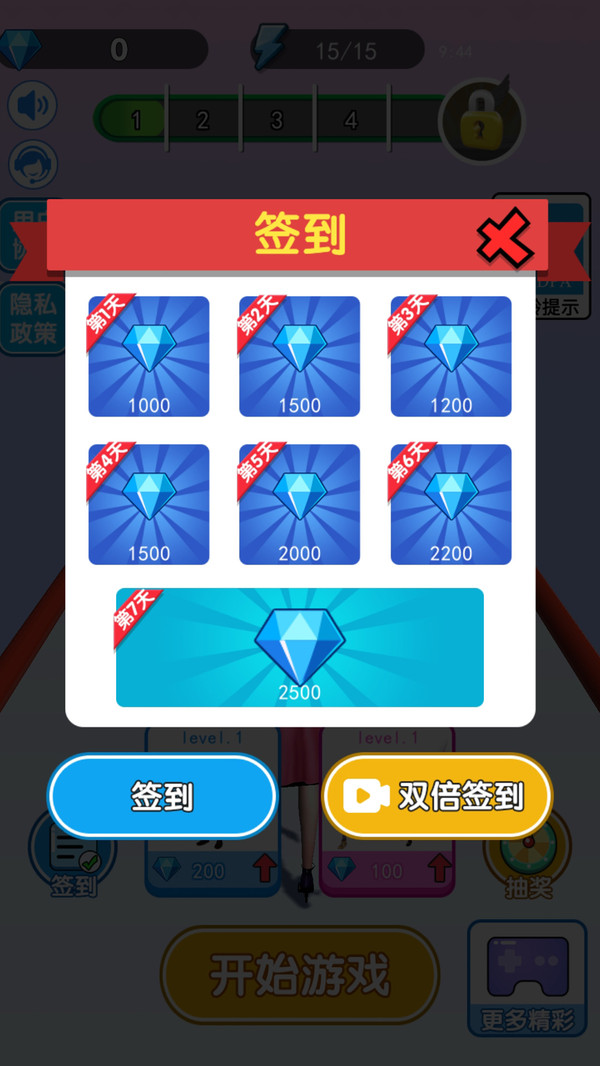Image resolution: width=600 pixels, height=1066 pixels.
Task: Select the 第3天 1200 diamonds reward
Action: pos(450,356)
